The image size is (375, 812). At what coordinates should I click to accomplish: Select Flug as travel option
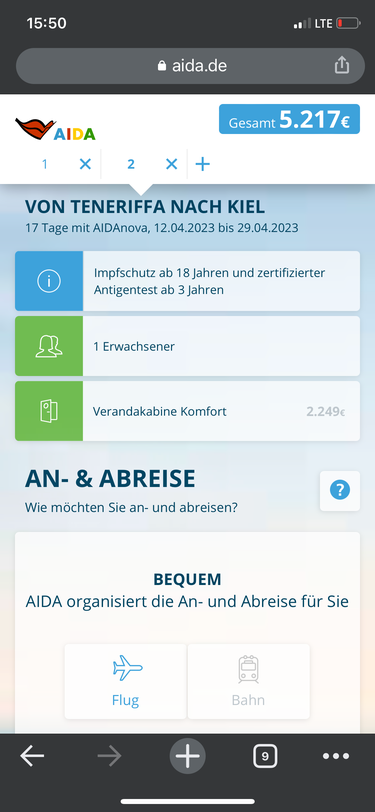[x=125, y=682]
